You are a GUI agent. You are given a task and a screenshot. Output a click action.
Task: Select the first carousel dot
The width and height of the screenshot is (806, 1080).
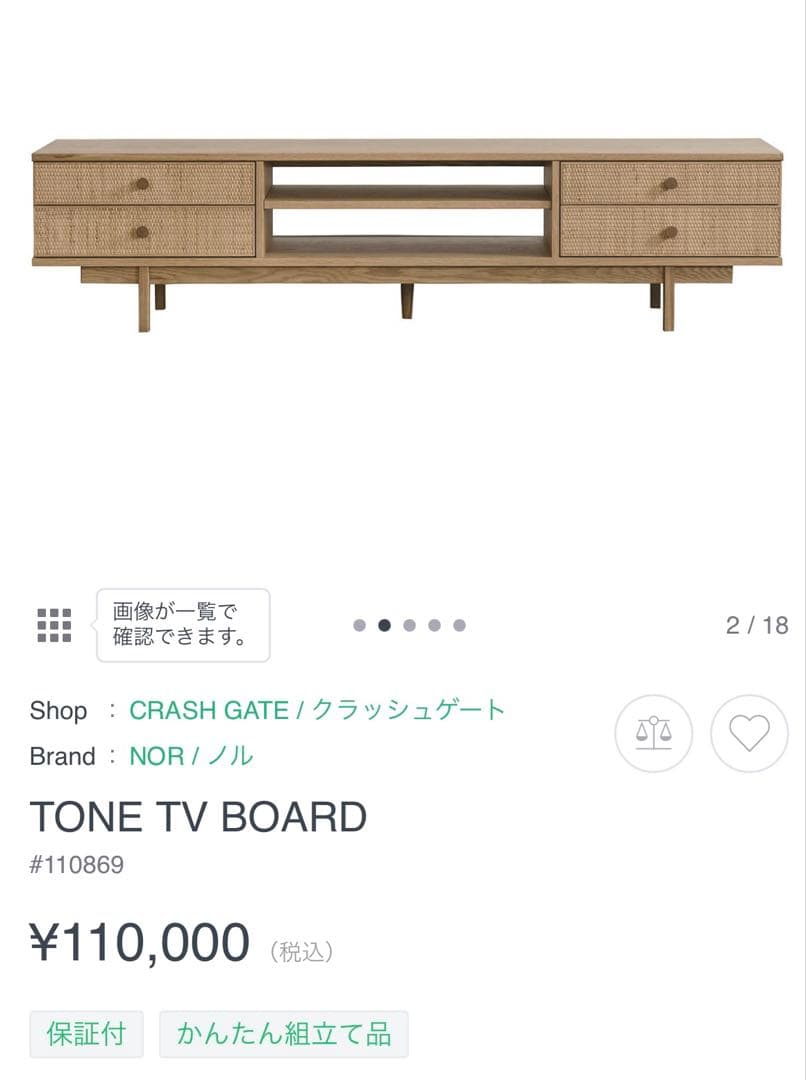(361, 623)
